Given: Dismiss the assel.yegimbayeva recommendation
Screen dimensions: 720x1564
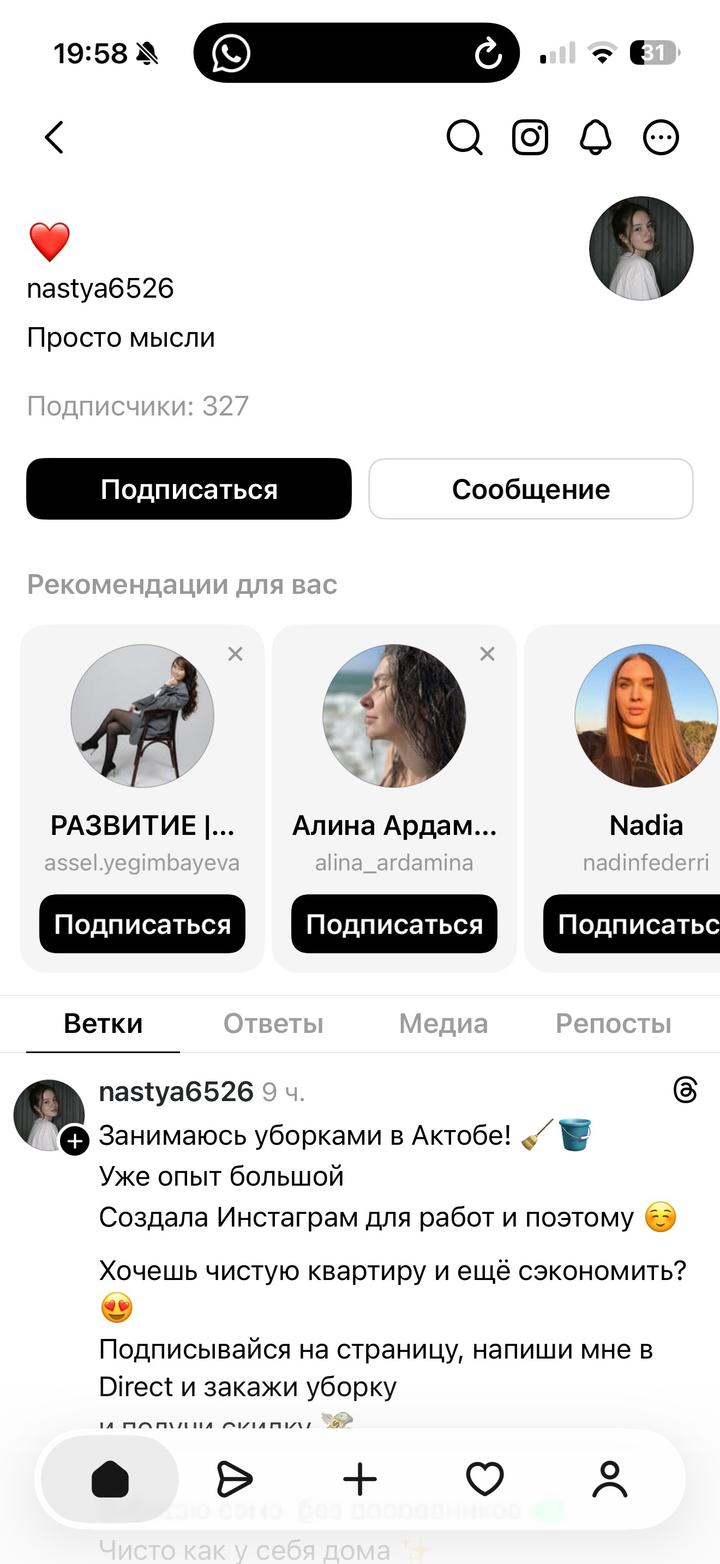Looking at the screenshot, I should (235, 654).
